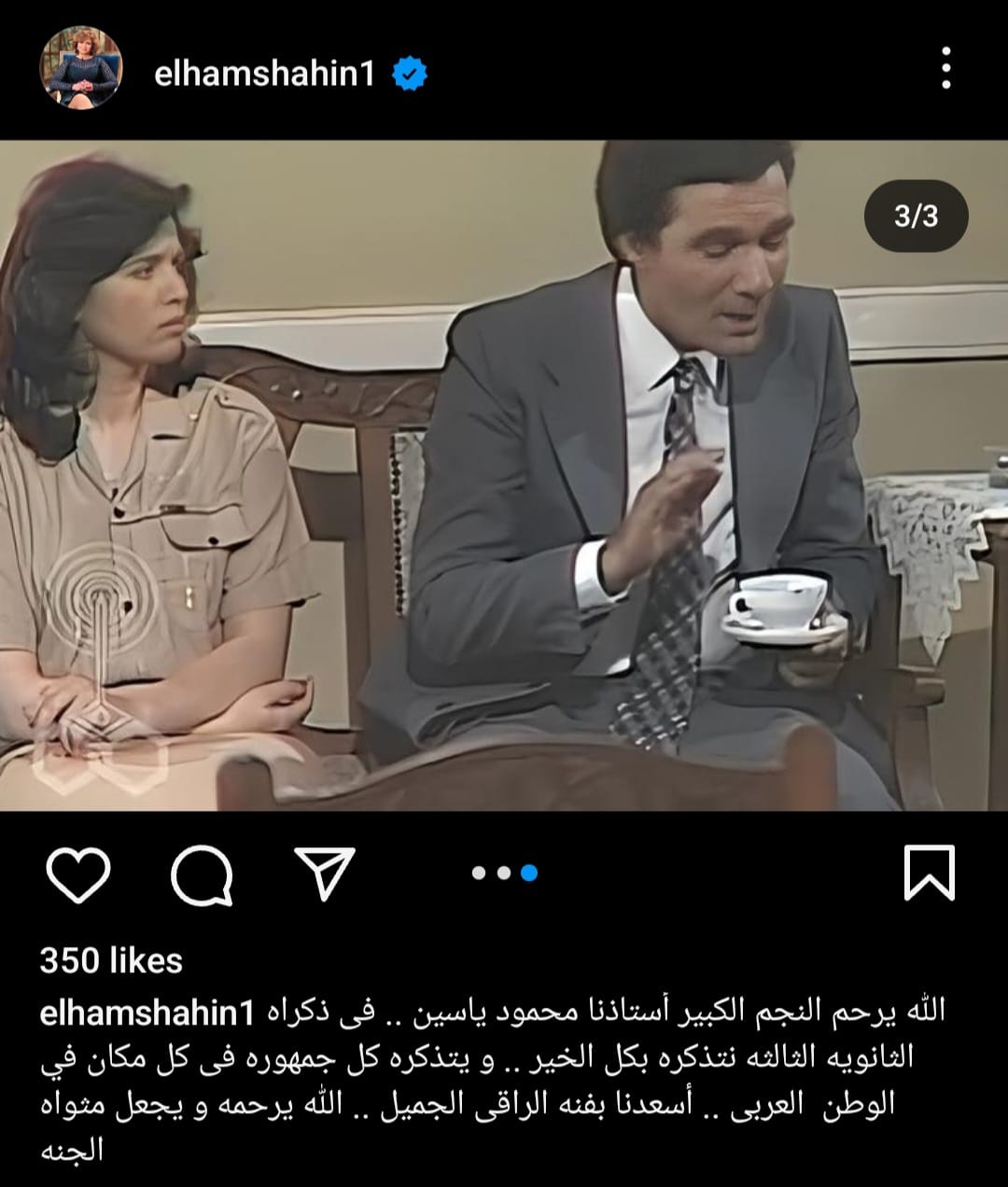
Task: Save this post with the bookmark icon
Action: (929, 873)
